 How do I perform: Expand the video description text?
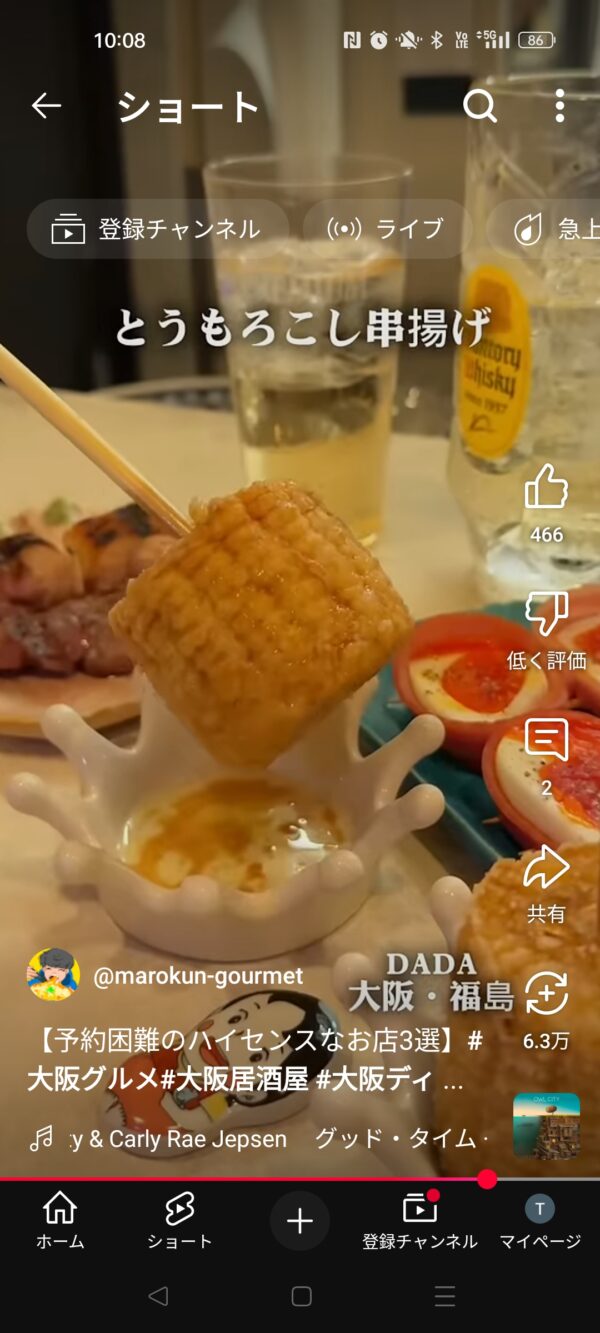point(250,1060)
